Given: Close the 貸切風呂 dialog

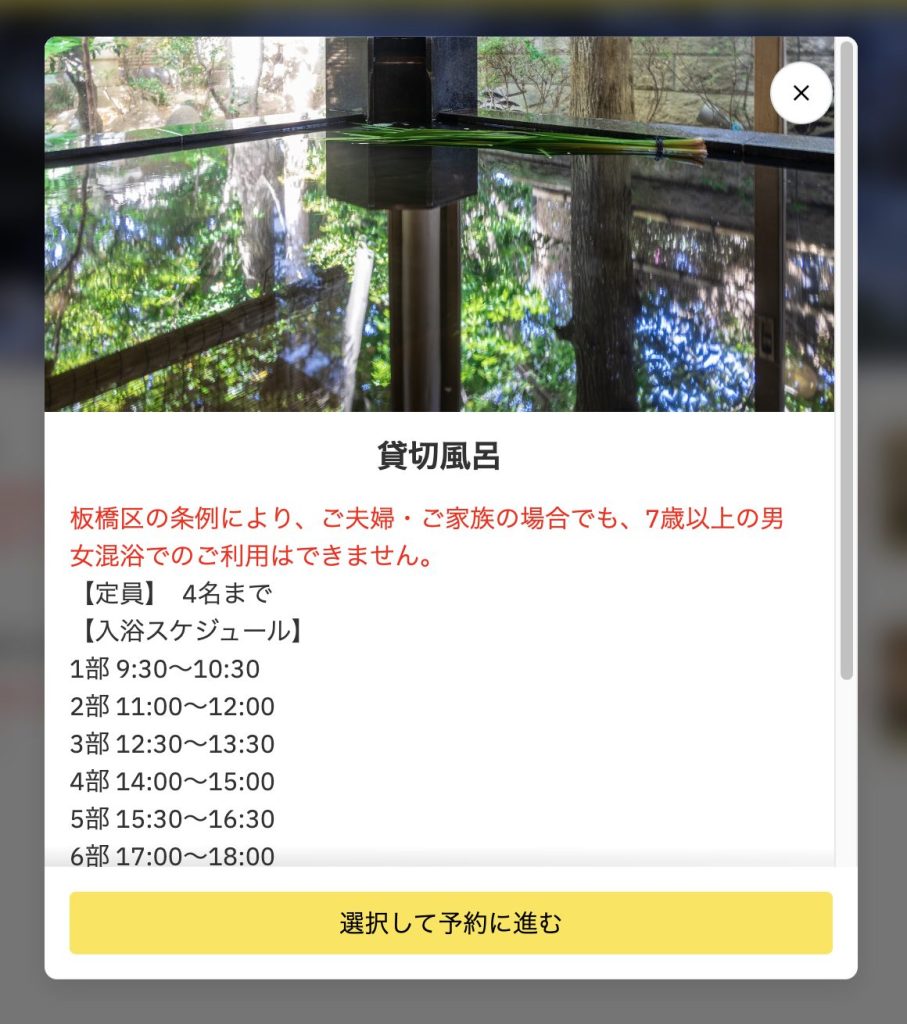Looking at the screenshot, I should pyautogui.click(x=801, y=93).
